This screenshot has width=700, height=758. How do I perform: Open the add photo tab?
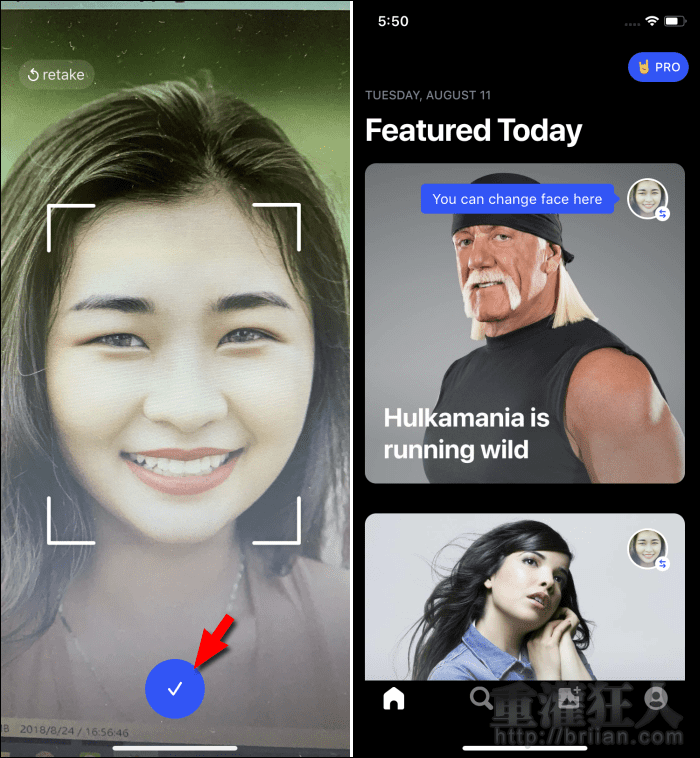click(569, 699)
